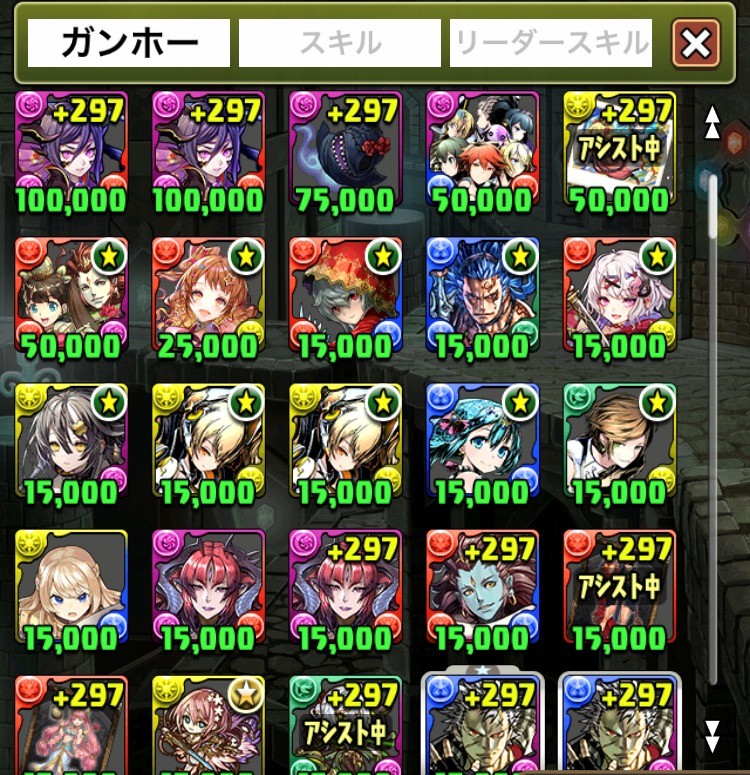Select the ガンホー filter tab
Image resolution: width=750 pixels, height=775 pixels.
coord(129,43)
